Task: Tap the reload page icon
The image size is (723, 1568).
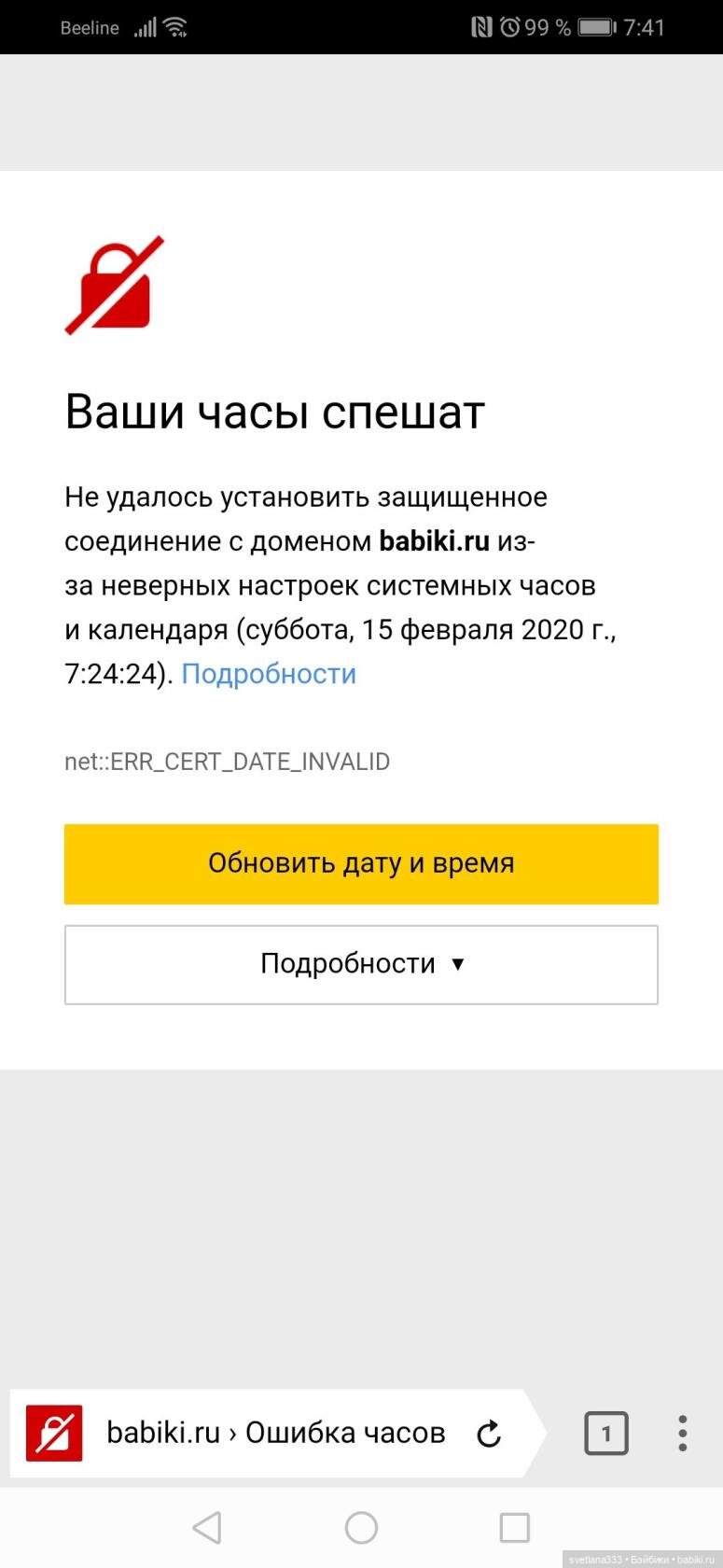Action: click(x=489, y=1433)
